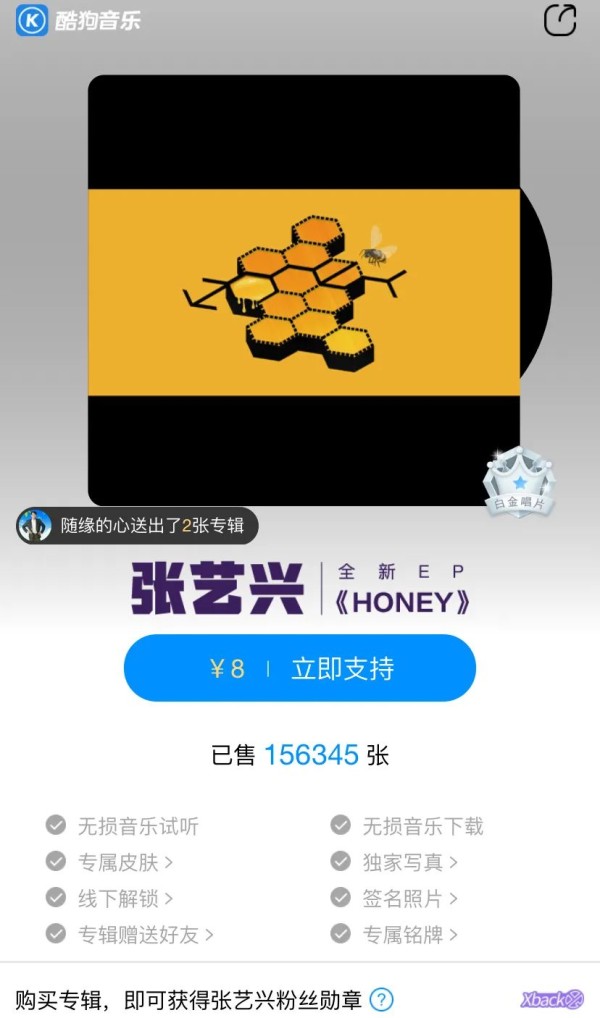
Task: Open the HONEY album cover
Action: coord(303,290)
